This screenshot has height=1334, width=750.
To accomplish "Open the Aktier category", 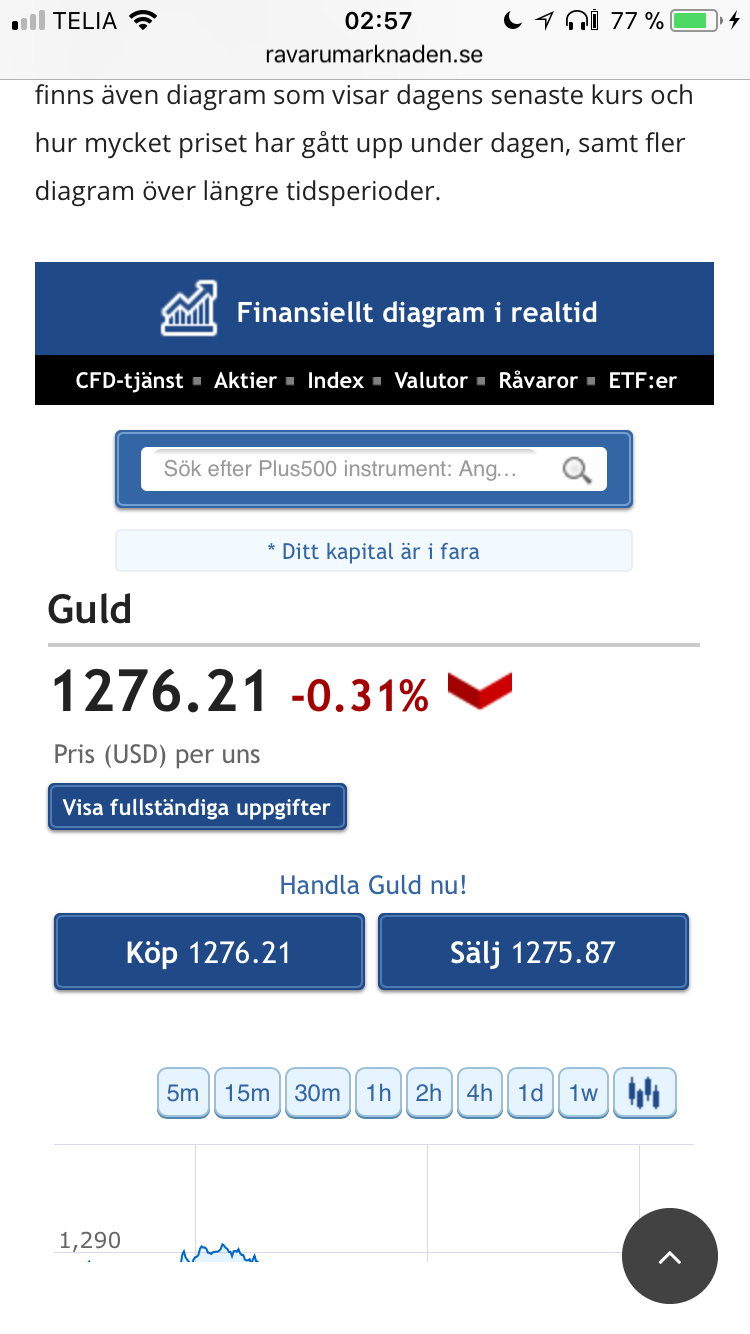I will point(245,381).
